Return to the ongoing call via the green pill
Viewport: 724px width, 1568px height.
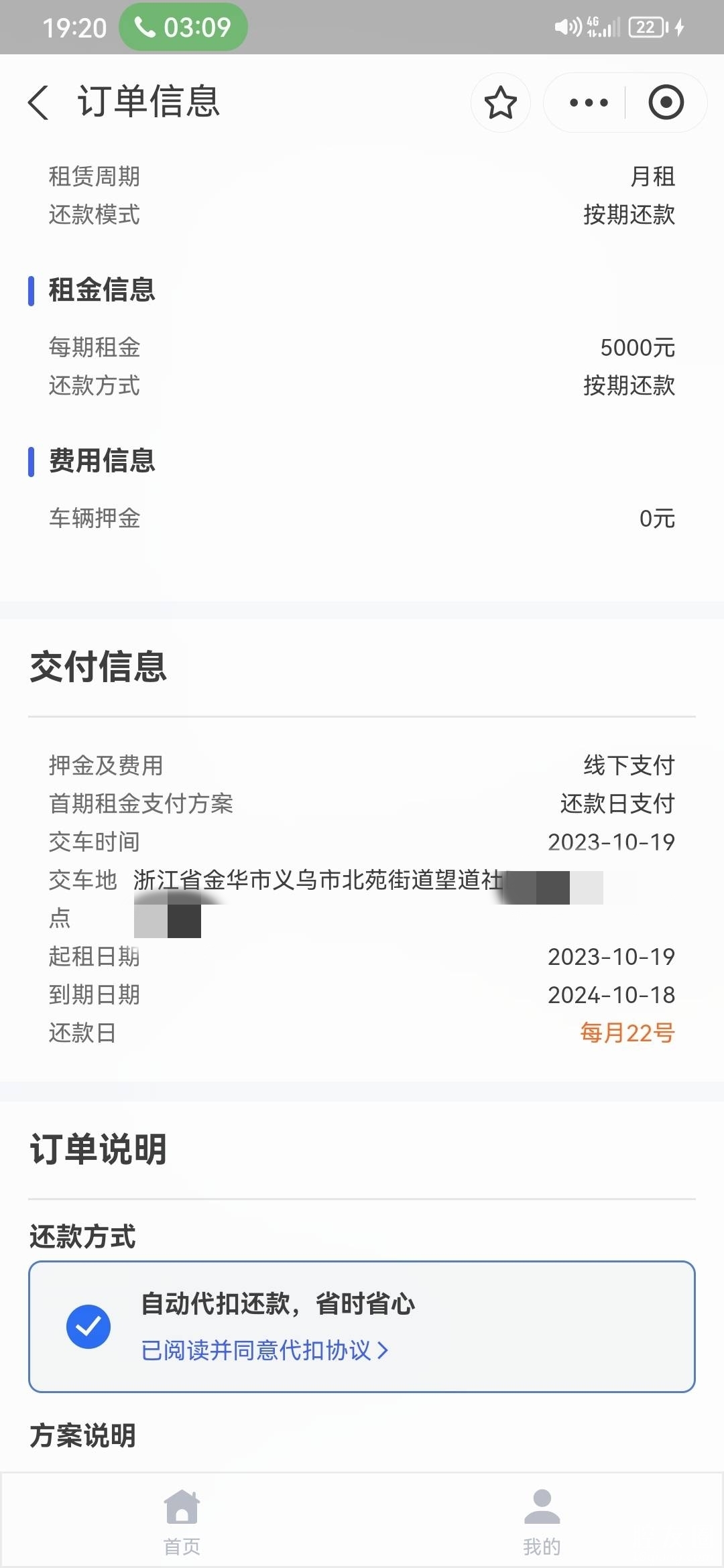click(x=183, y=27)
